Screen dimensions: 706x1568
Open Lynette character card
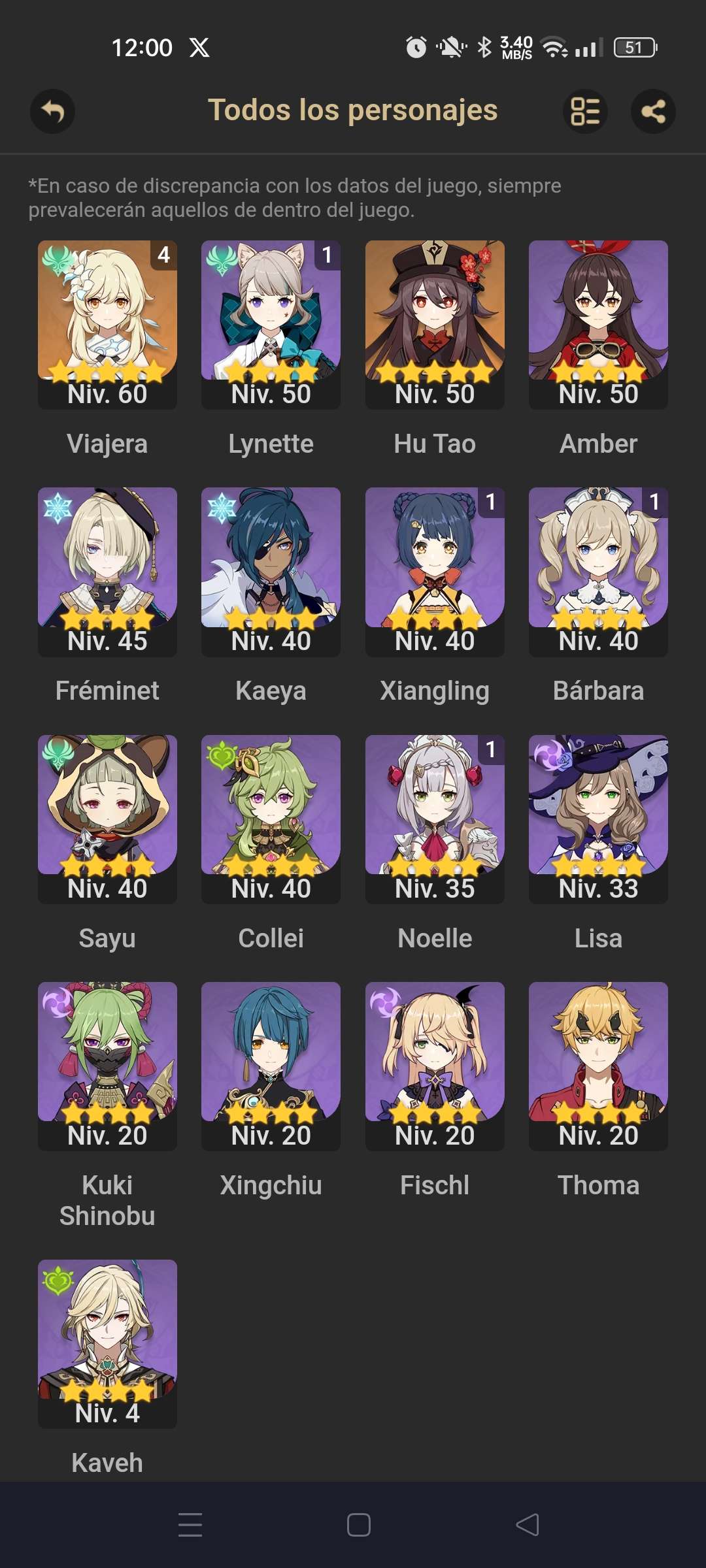point(271,325)
